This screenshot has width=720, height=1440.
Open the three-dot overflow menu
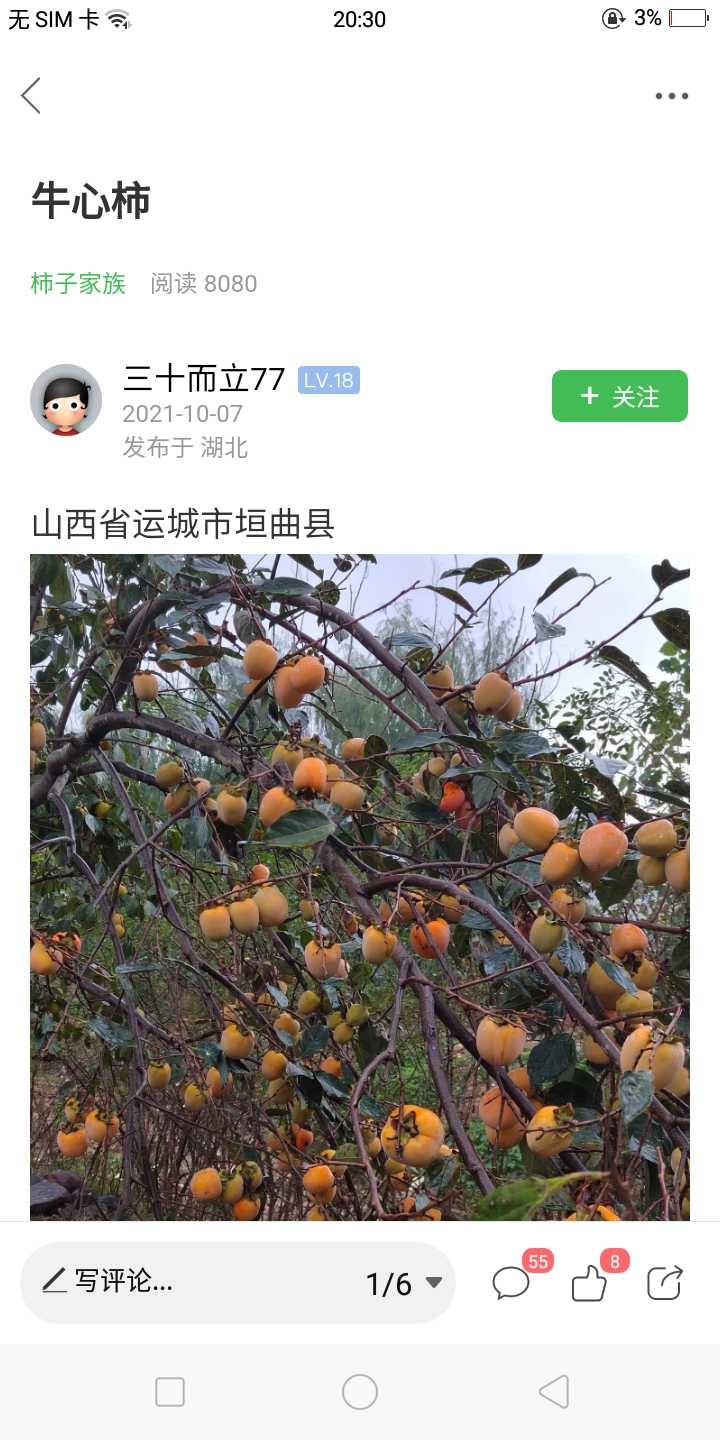point(672,96)
